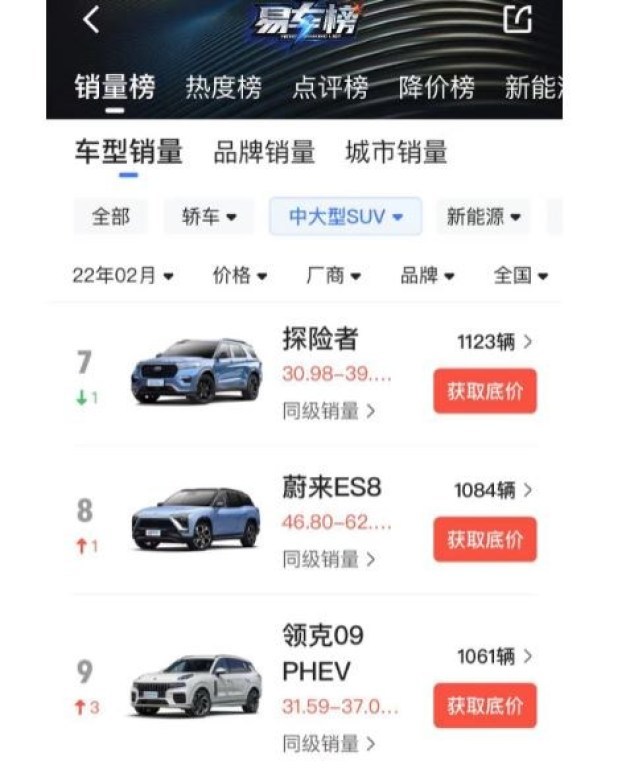Screen dimensions: 630x769
Task: Switch to 热度榜 tab
Action: [x=223, y=88]
